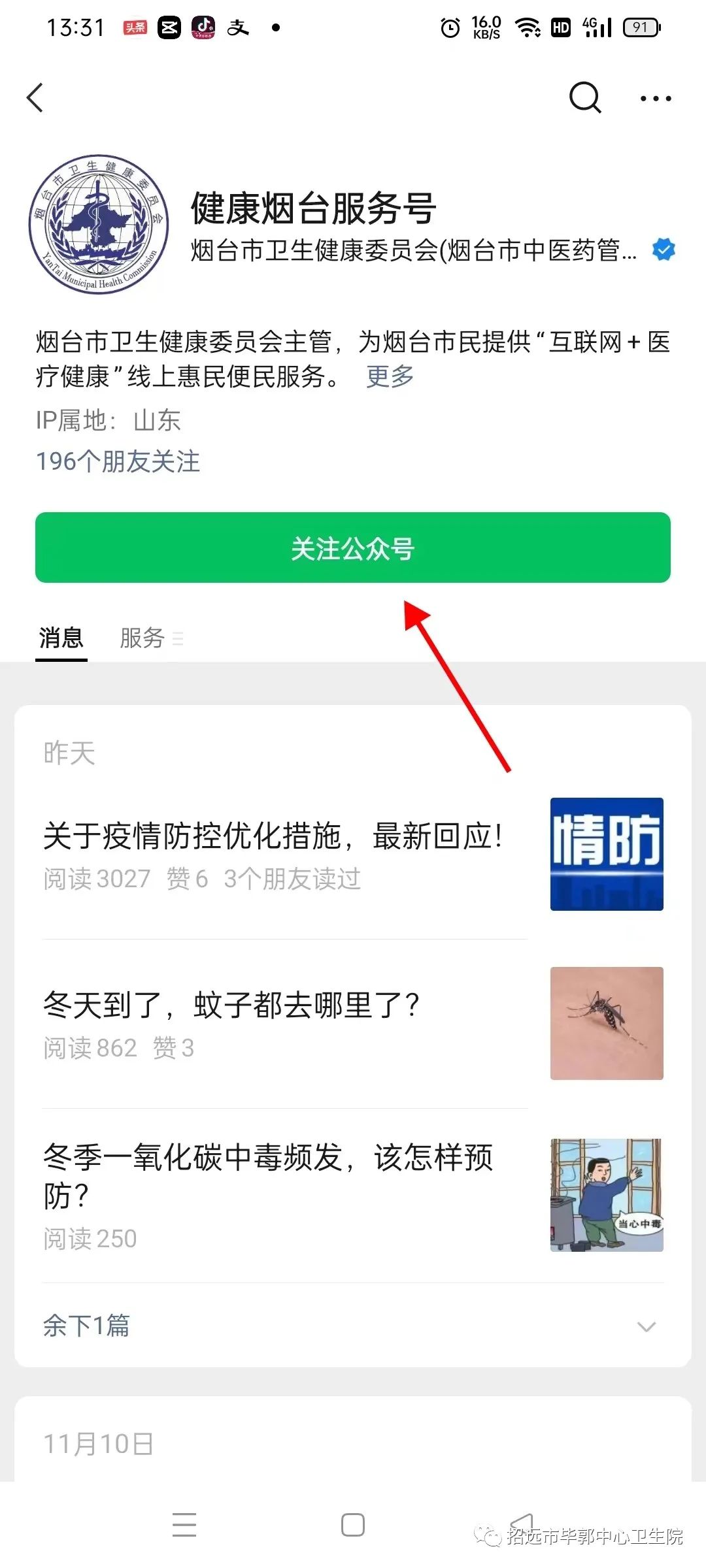Screen dimensions: 706x1568
Task: View the 196个朋友关注 friends list
Action: pyautogui.click(x=118, y=461)
